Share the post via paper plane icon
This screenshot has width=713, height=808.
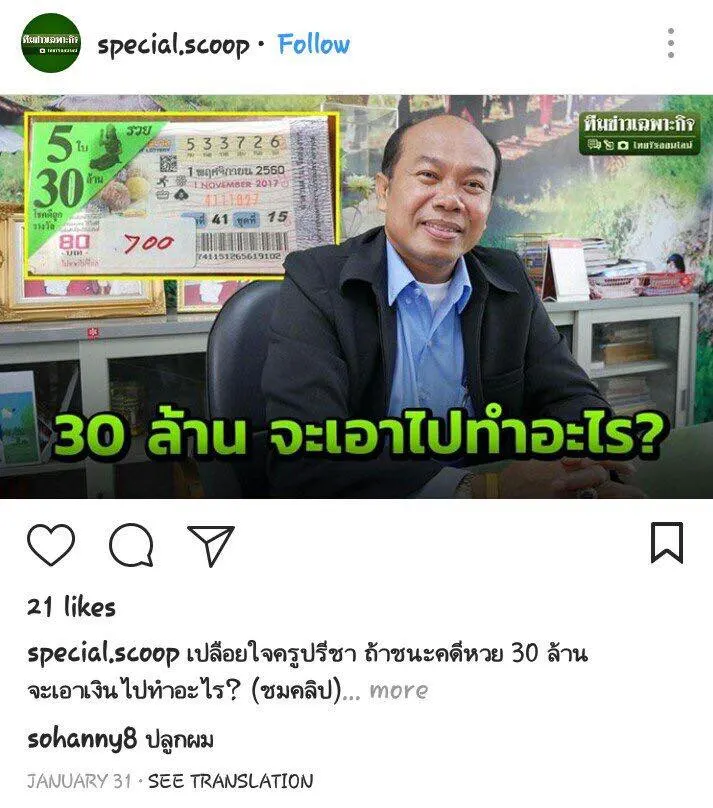210,546
